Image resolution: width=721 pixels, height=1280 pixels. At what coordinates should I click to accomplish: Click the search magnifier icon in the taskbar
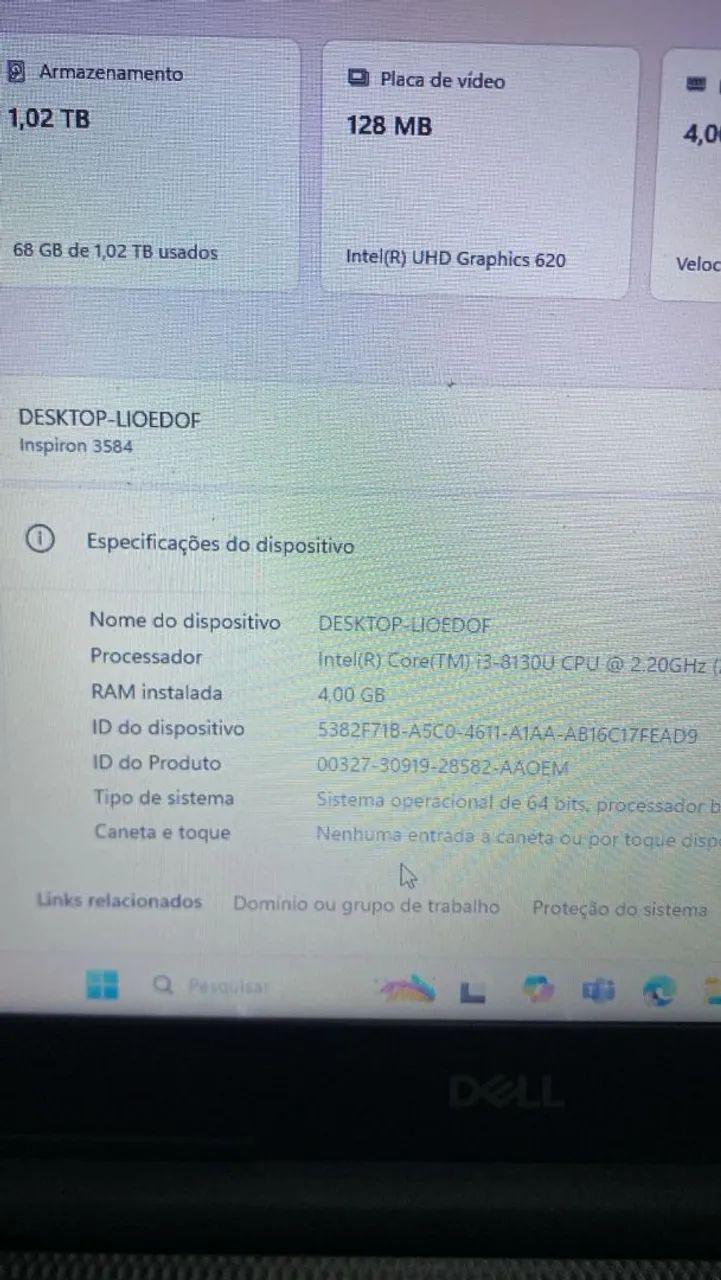point(163,986)
